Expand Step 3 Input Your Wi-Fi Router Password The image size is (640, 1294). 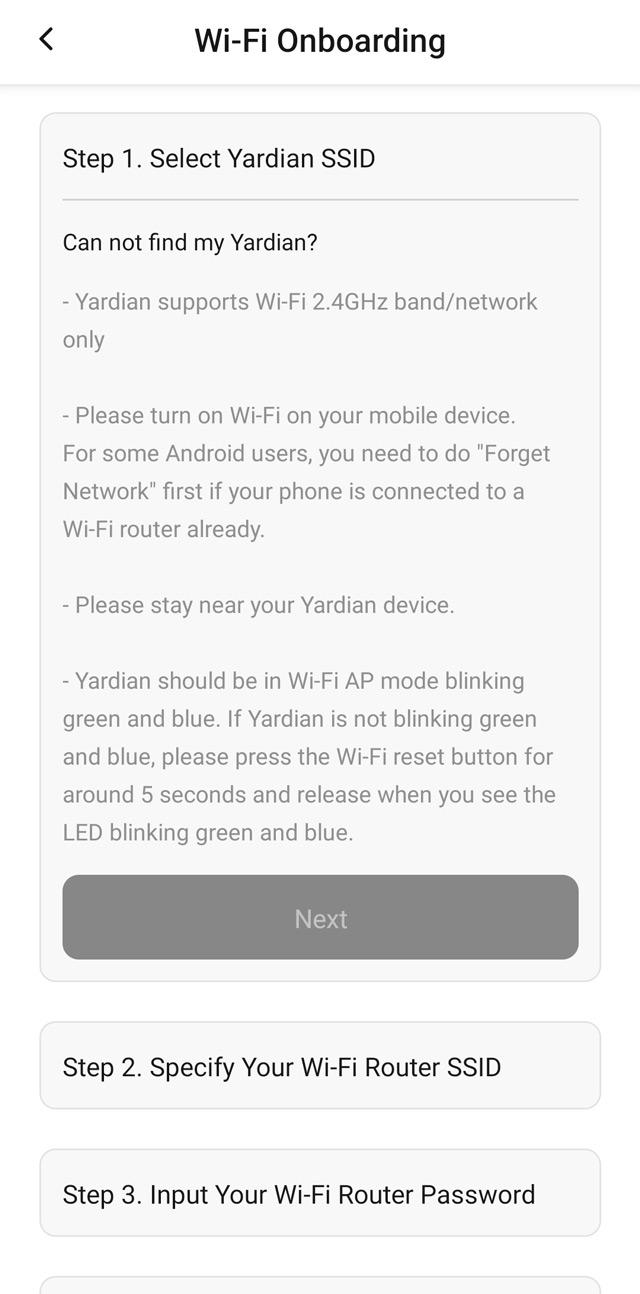(320, 1193)
